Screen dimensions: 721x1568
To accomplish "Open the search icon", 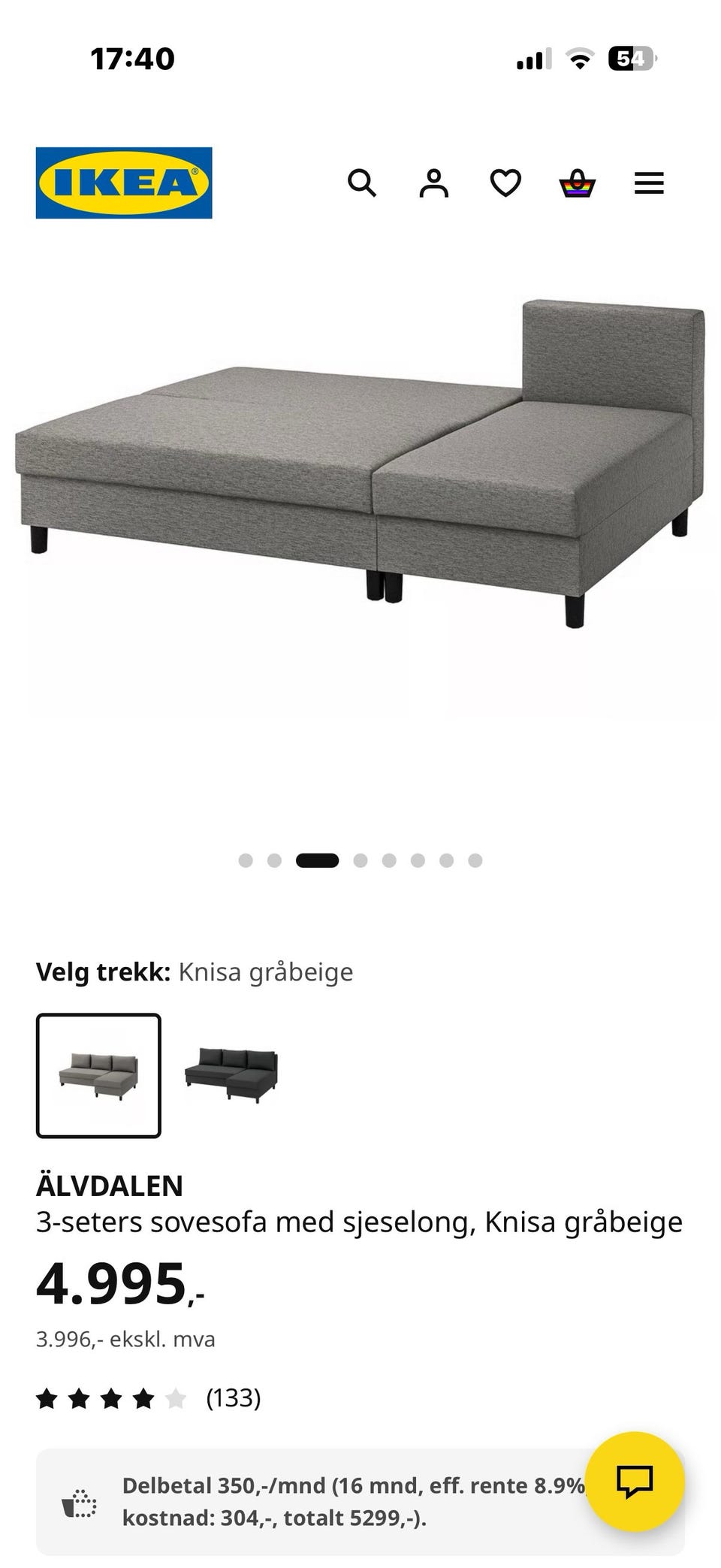I will (364, 183).
